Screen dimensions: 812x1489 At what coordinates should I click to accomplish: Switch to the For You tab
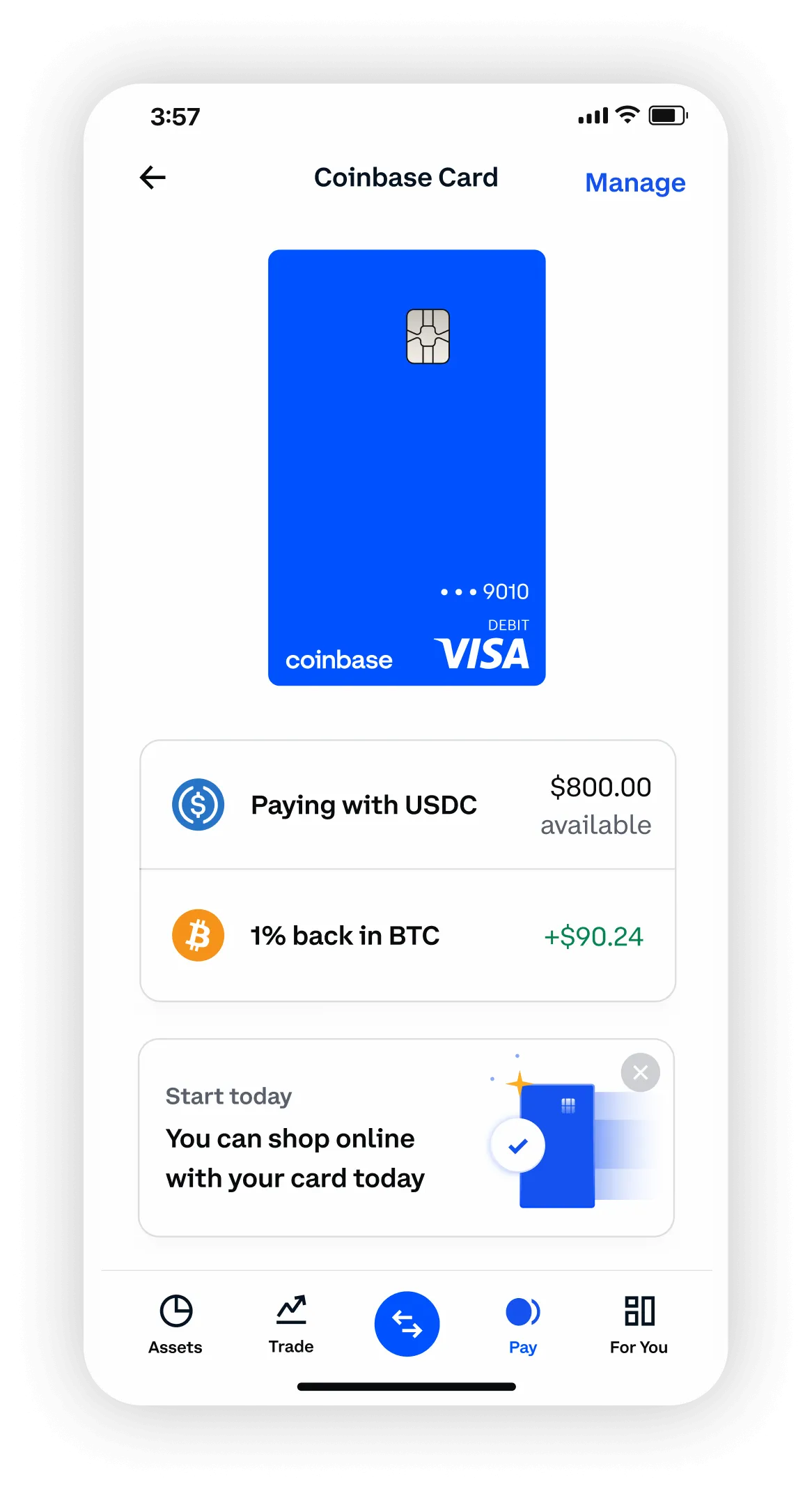pyautogui.click(x=639, y=1325)
